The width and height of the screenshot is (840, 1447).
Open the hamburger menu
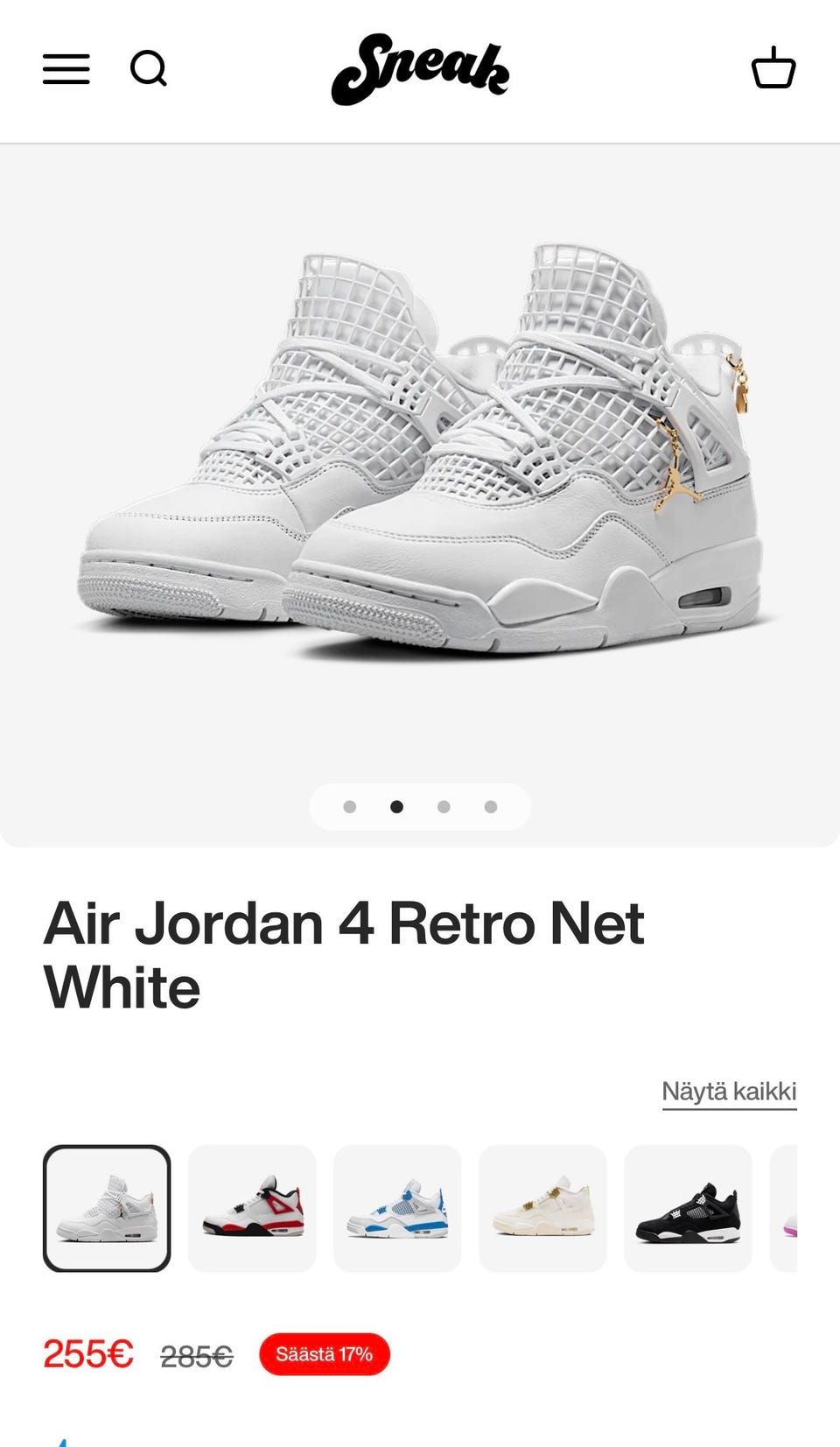pos(66,68)
